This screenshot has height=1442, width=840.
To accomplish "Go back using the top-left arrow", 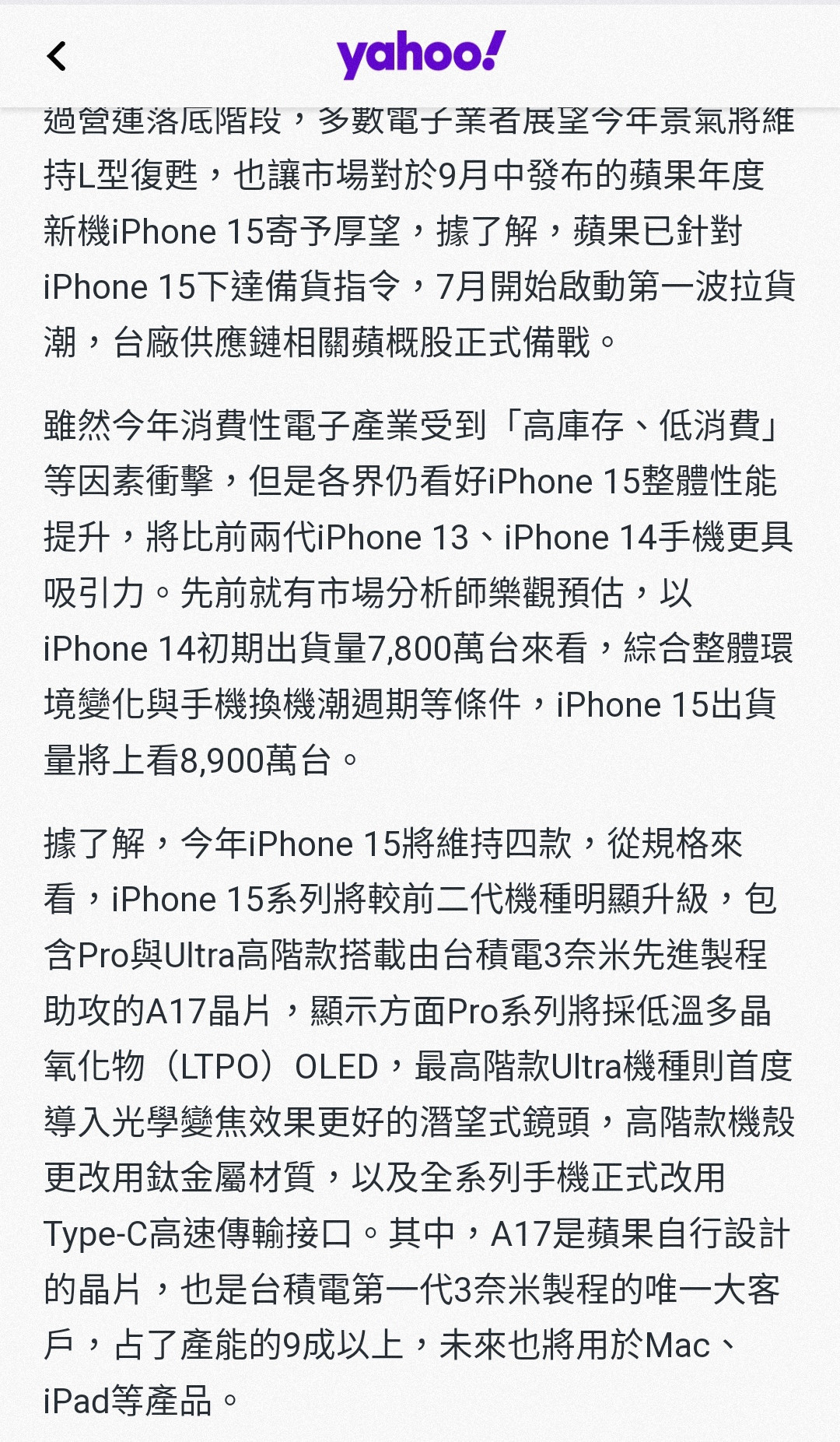I will point(57,56).
